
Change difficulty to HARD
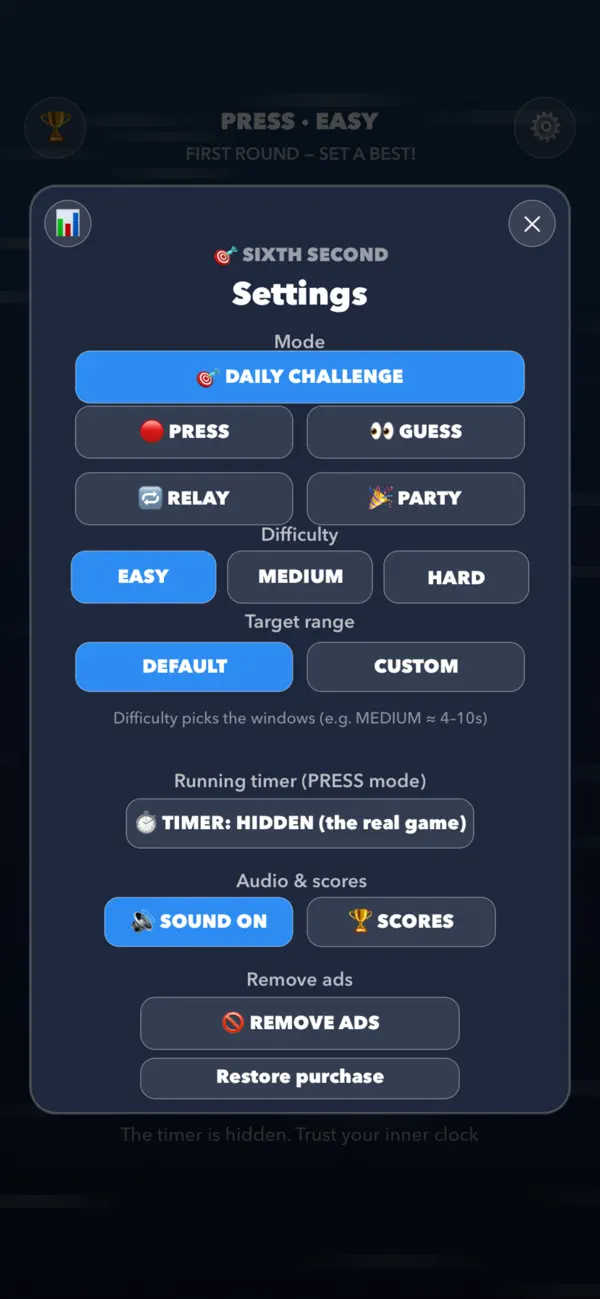(x=456, y=577)
